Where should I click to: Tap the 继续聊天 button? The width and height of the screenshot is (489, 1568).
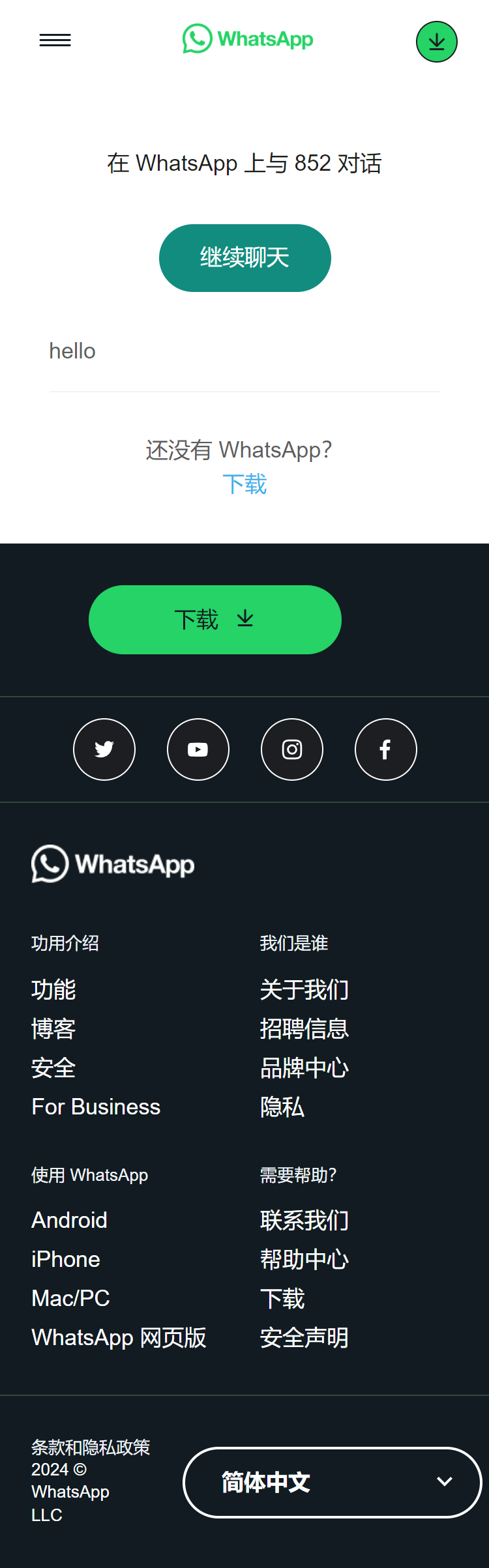[244, 258]
